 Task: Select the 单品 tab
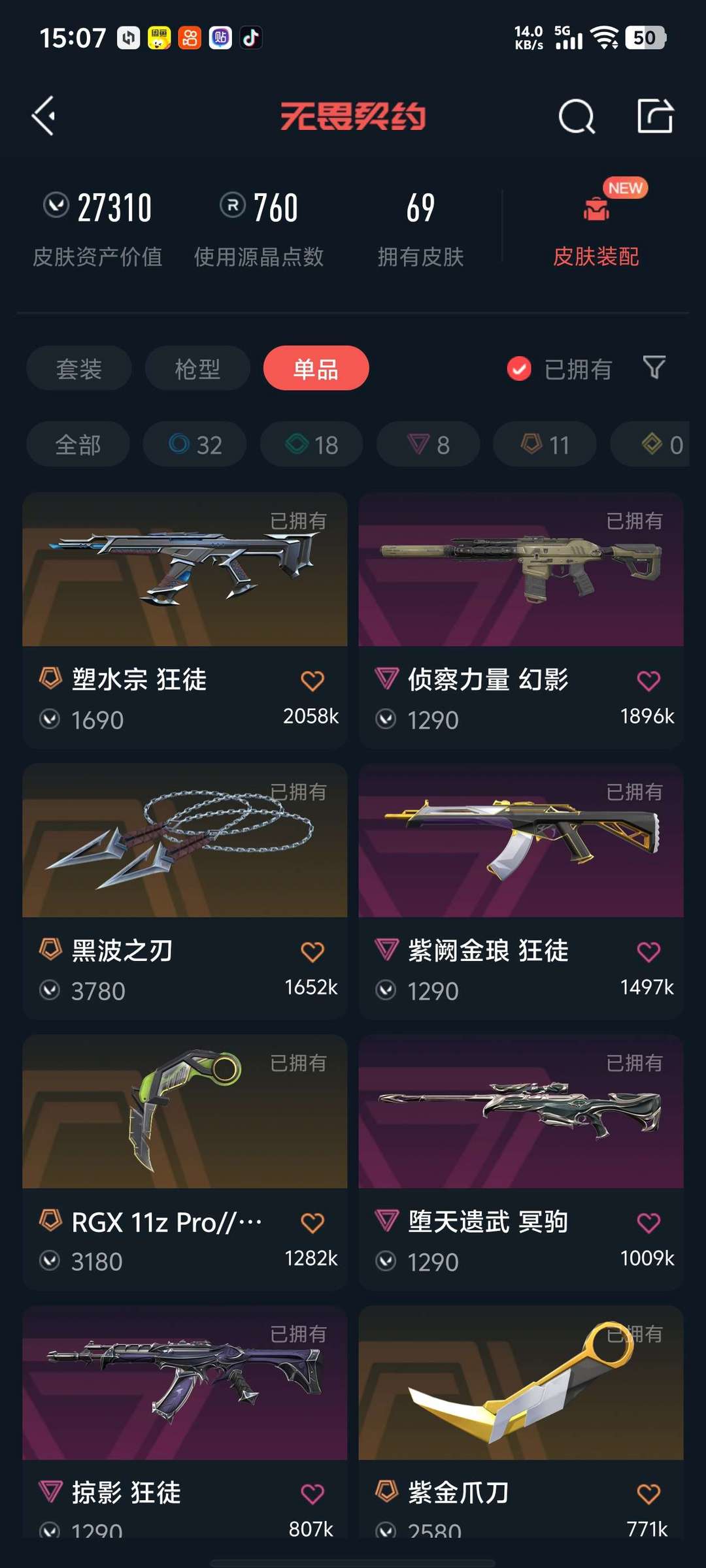tap(316, 368)
